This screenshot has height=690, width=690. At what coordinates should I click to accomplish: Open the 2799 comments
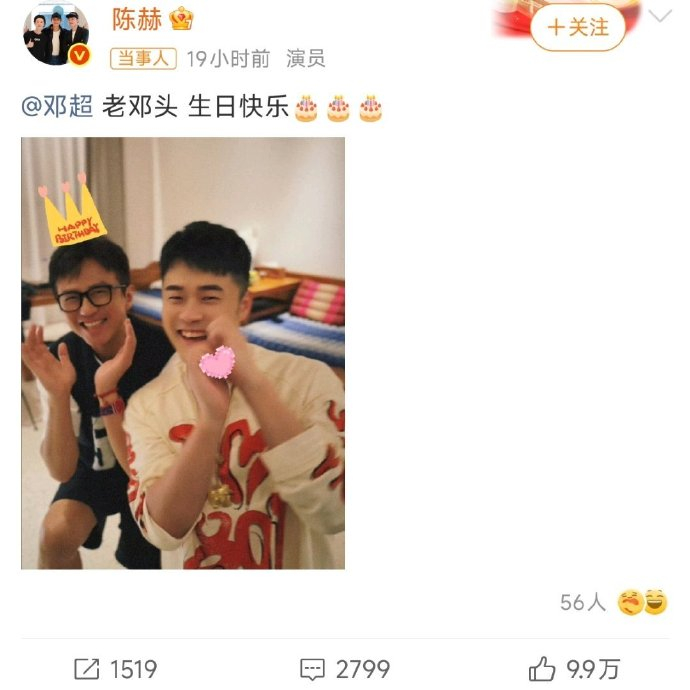coord(345,669)
